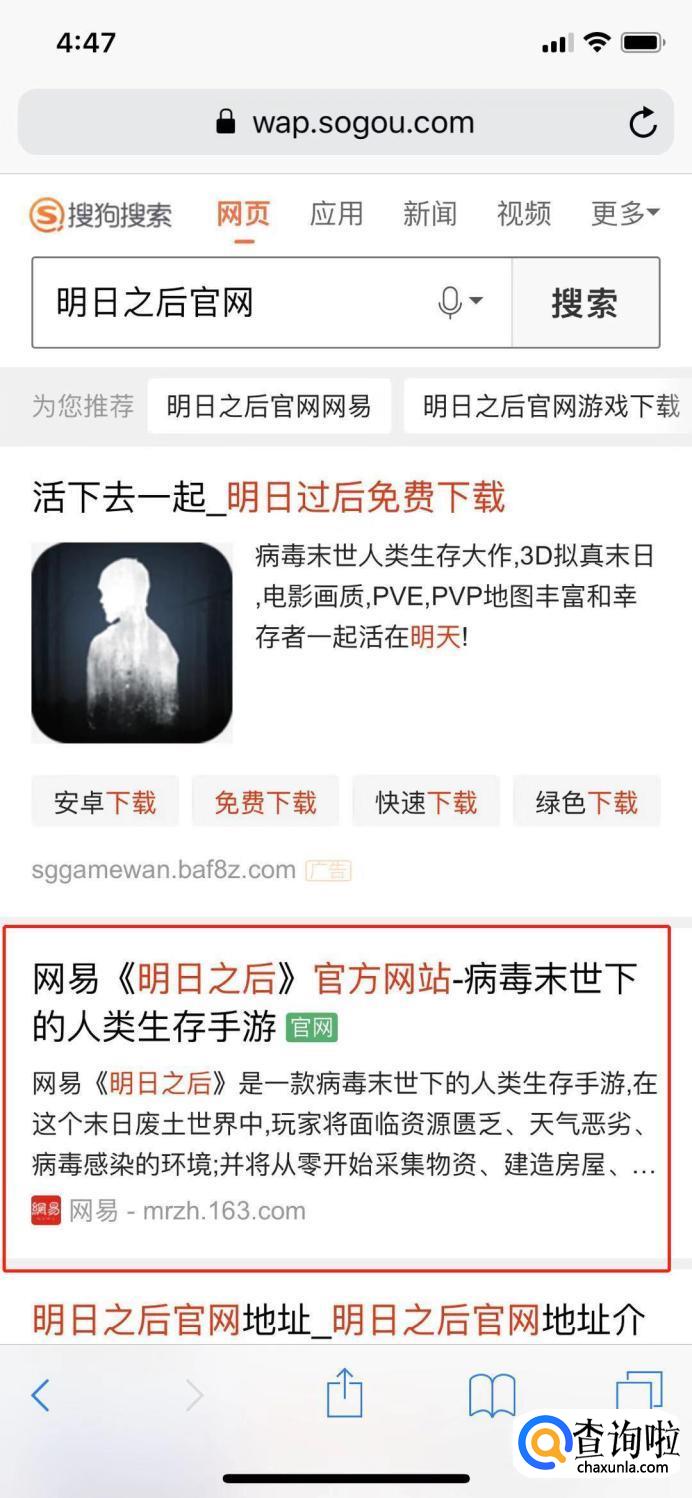
Task: Select suggestion 明日之后官网游戏下载
Action: click(550, 406)
